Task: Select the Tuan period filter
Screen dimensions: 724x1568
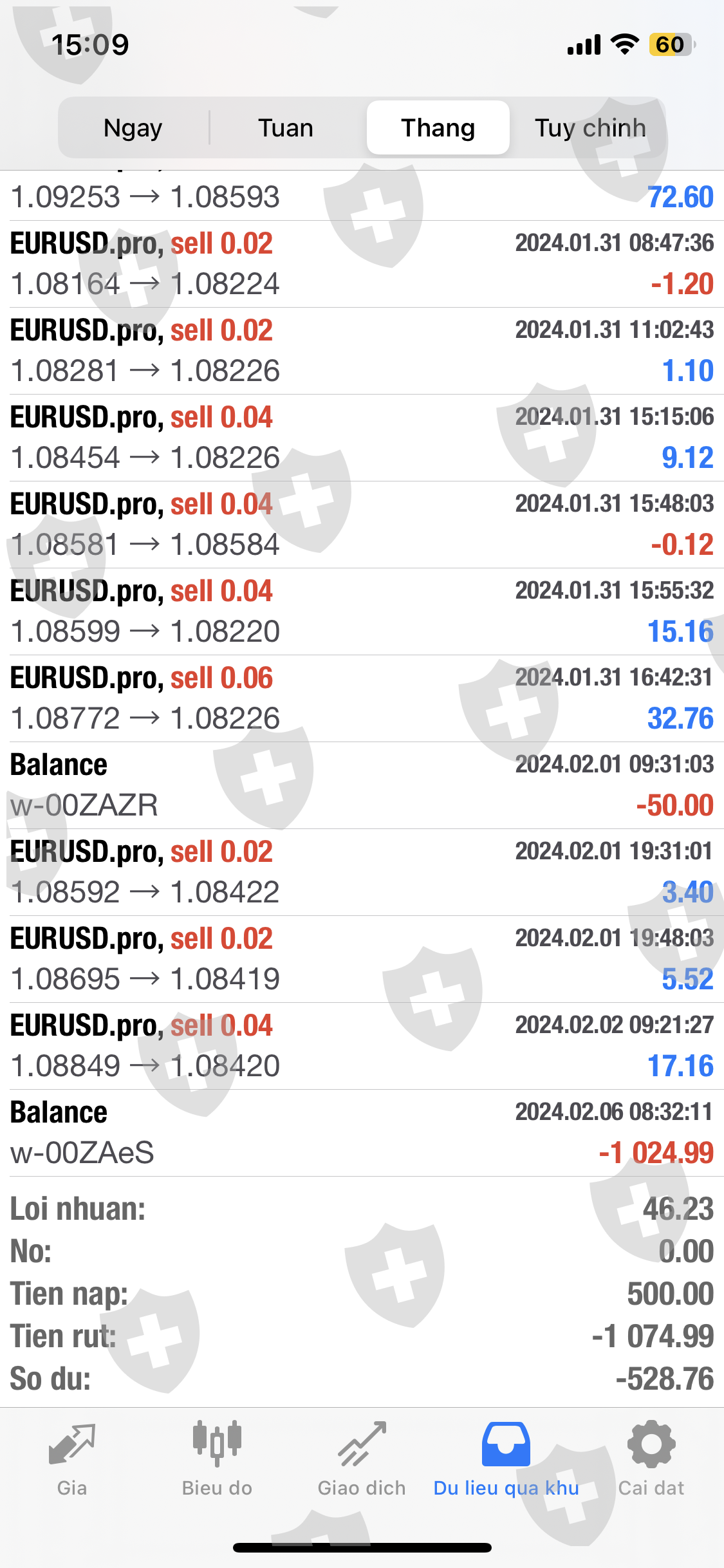Action: pyautogui.click(x=286, y=128)
